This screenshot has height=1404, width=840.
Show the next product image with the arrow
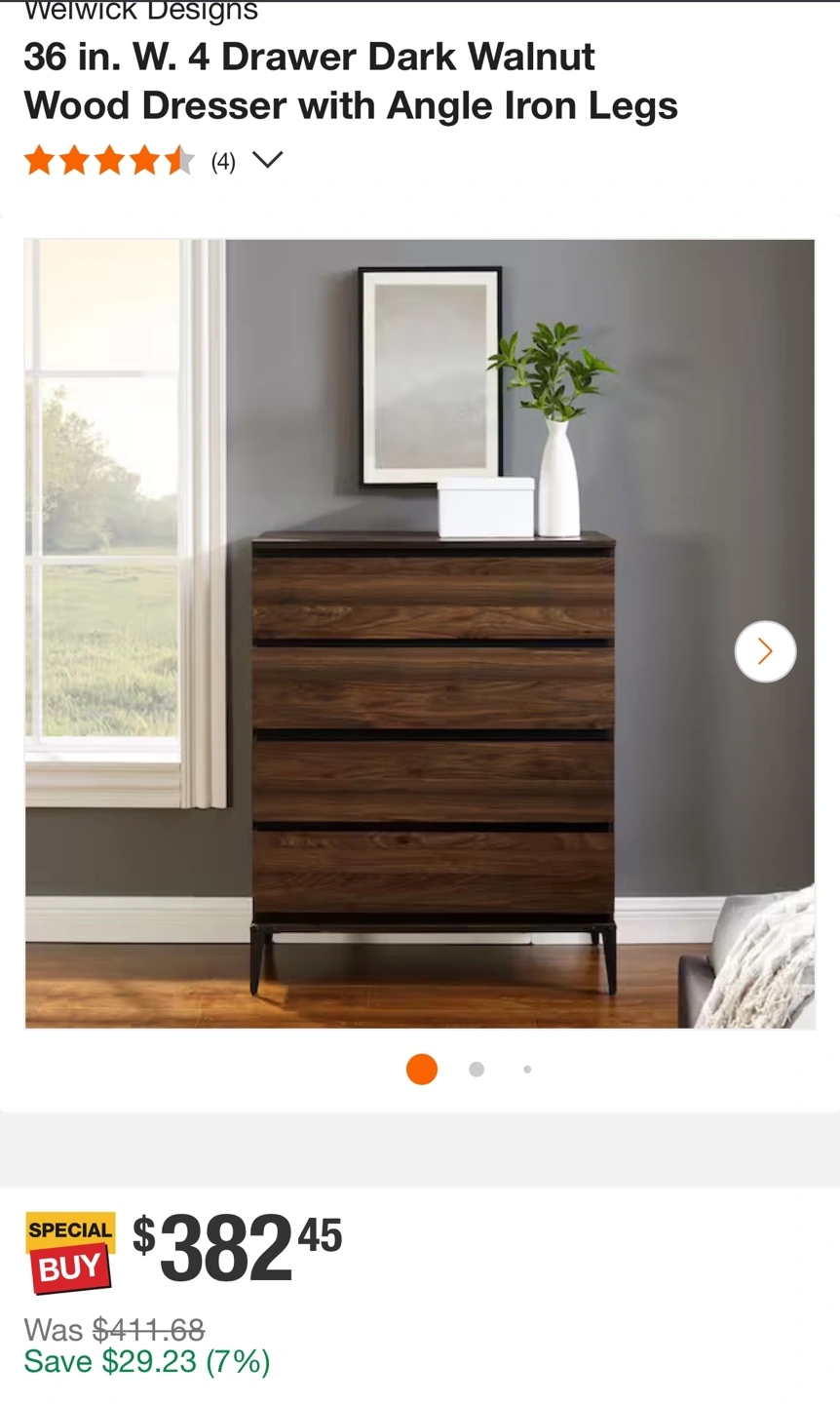pyautogui.click(x=765, y=651)
